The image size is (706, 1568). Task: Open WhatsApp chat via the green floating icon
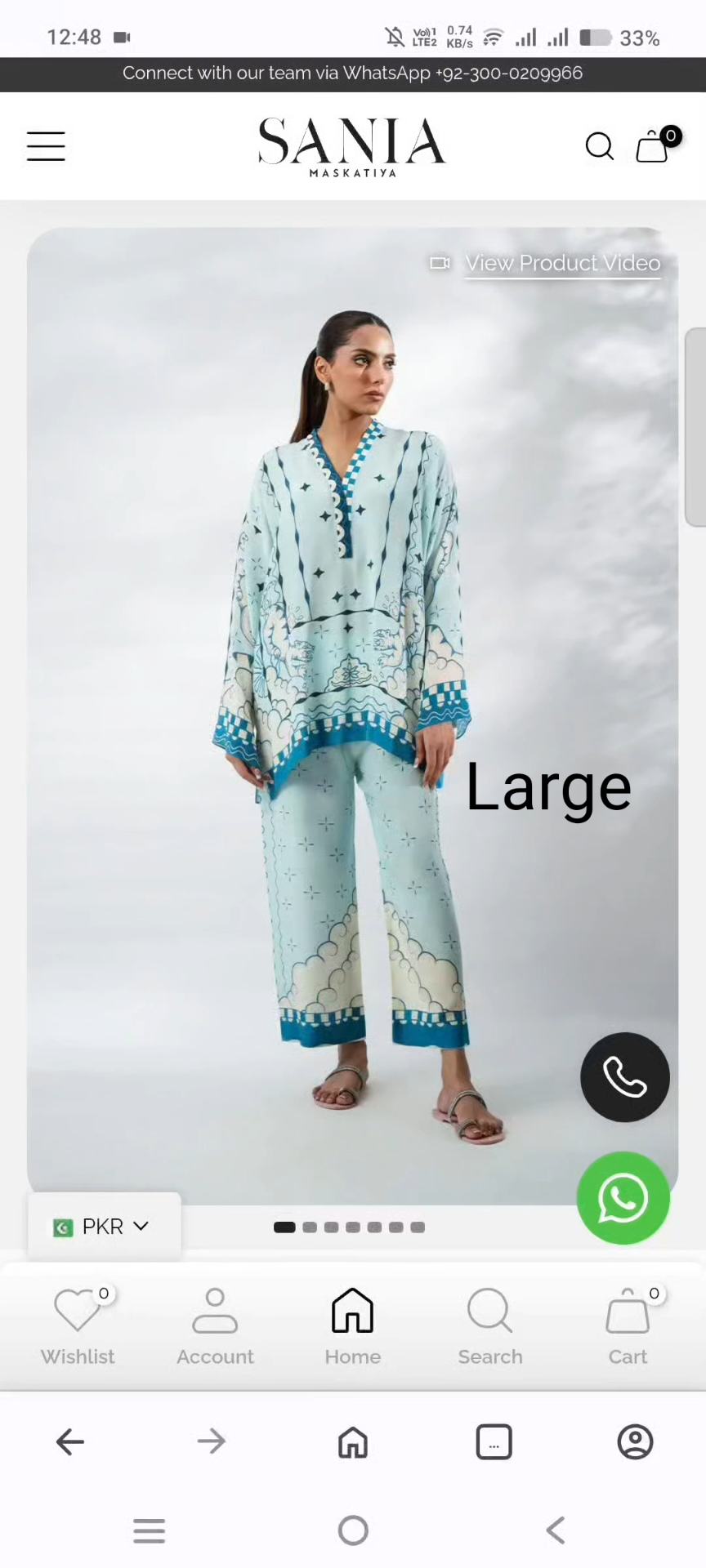pos(623,1197)
